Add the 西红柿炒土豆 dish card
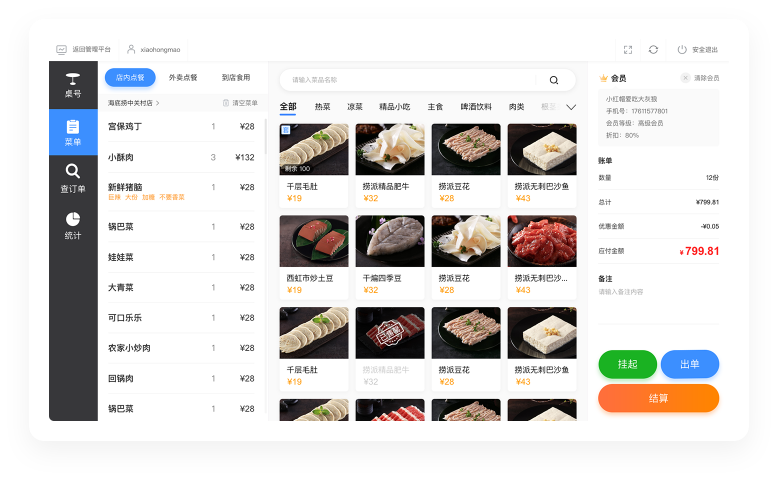This screenshot has height=481, width=779. click(x=314, y=255)
